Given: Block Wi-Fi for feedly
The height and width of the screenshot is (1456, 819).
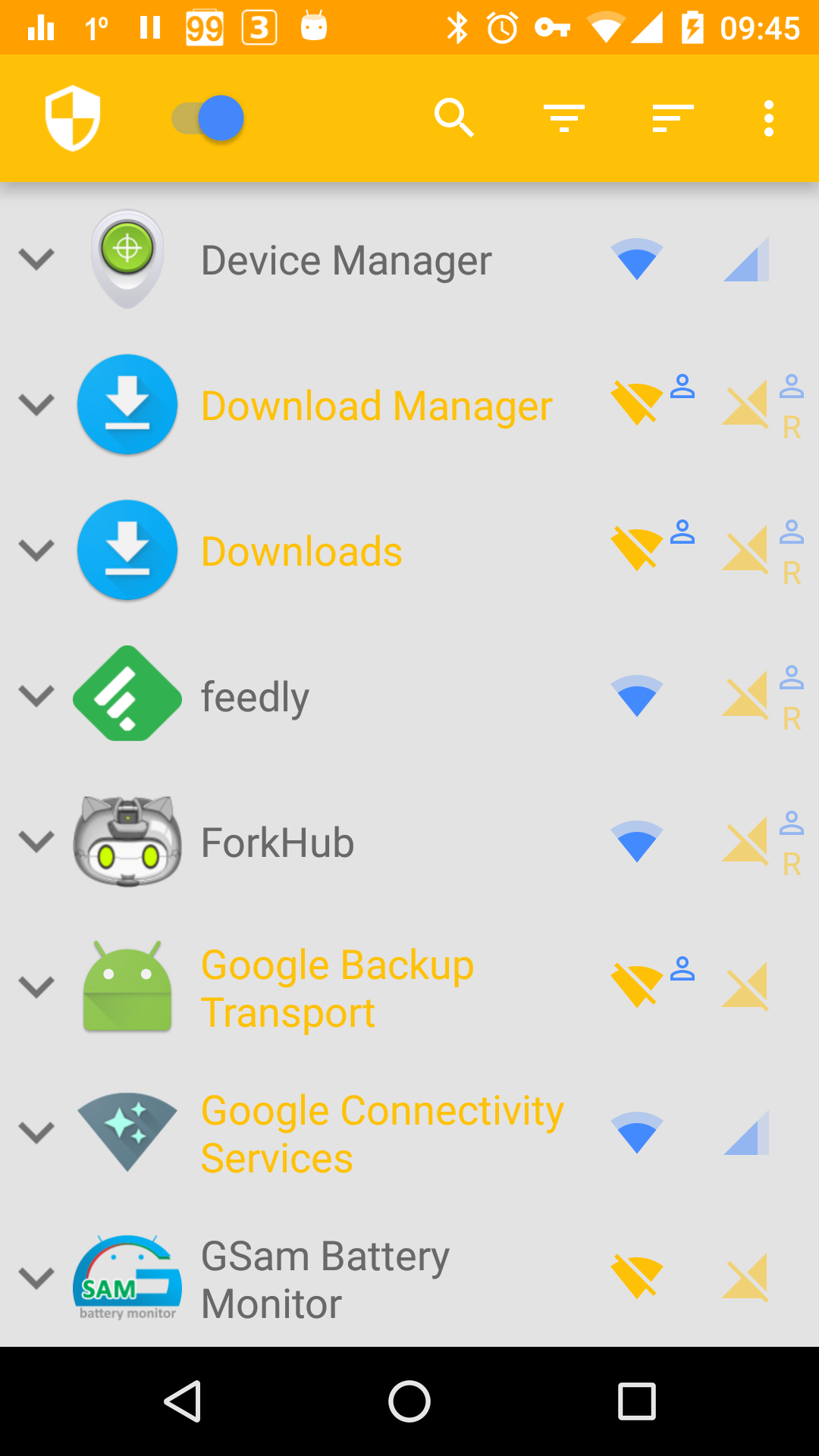Looking at the screenshot, I should 637,696.
